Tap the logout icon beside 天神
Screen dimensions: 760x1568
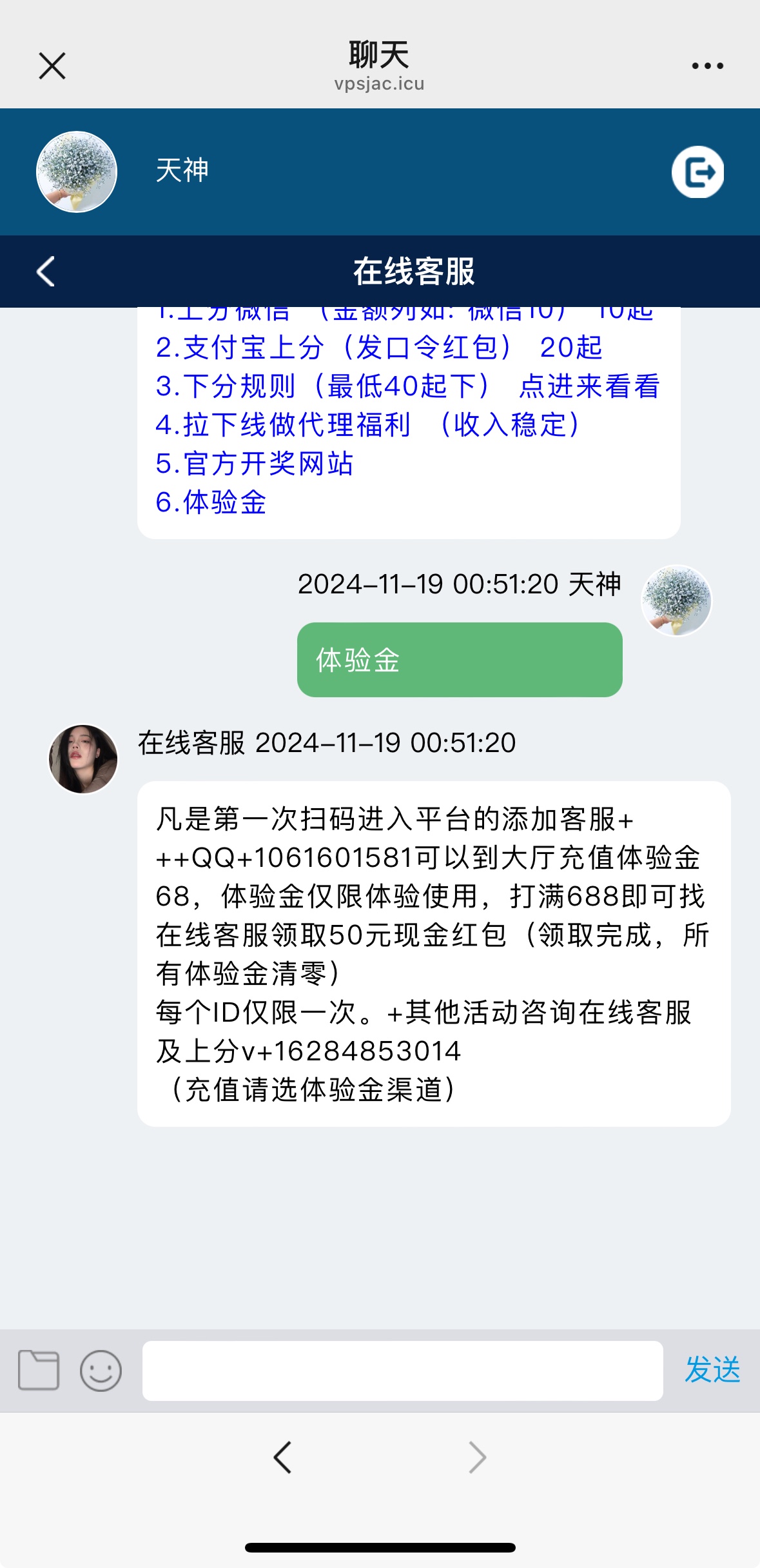pyautogui.click(x=698, y=172)
